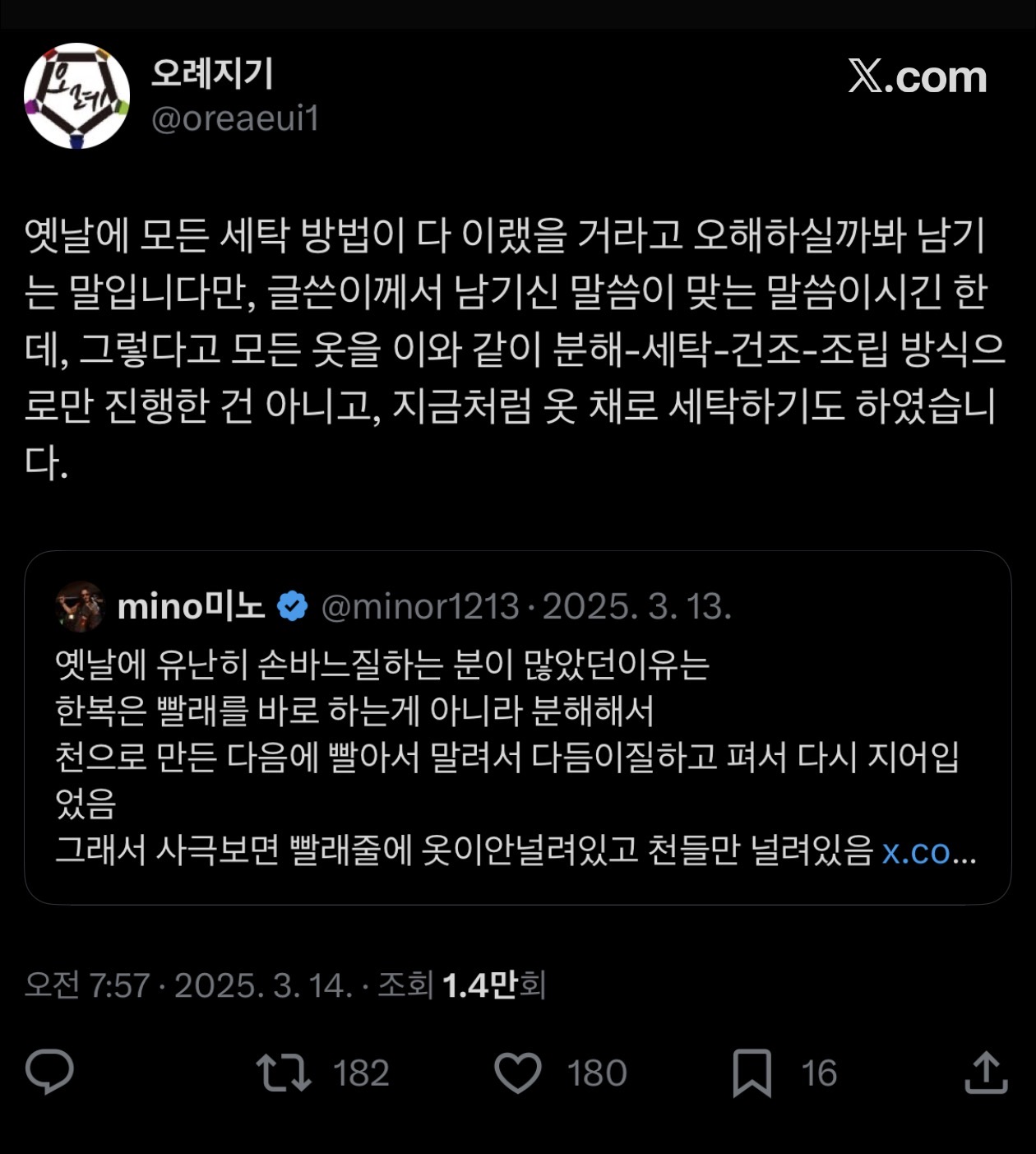
Task: Like this post with 180 likes
Action: click(x=518, y=1073)
